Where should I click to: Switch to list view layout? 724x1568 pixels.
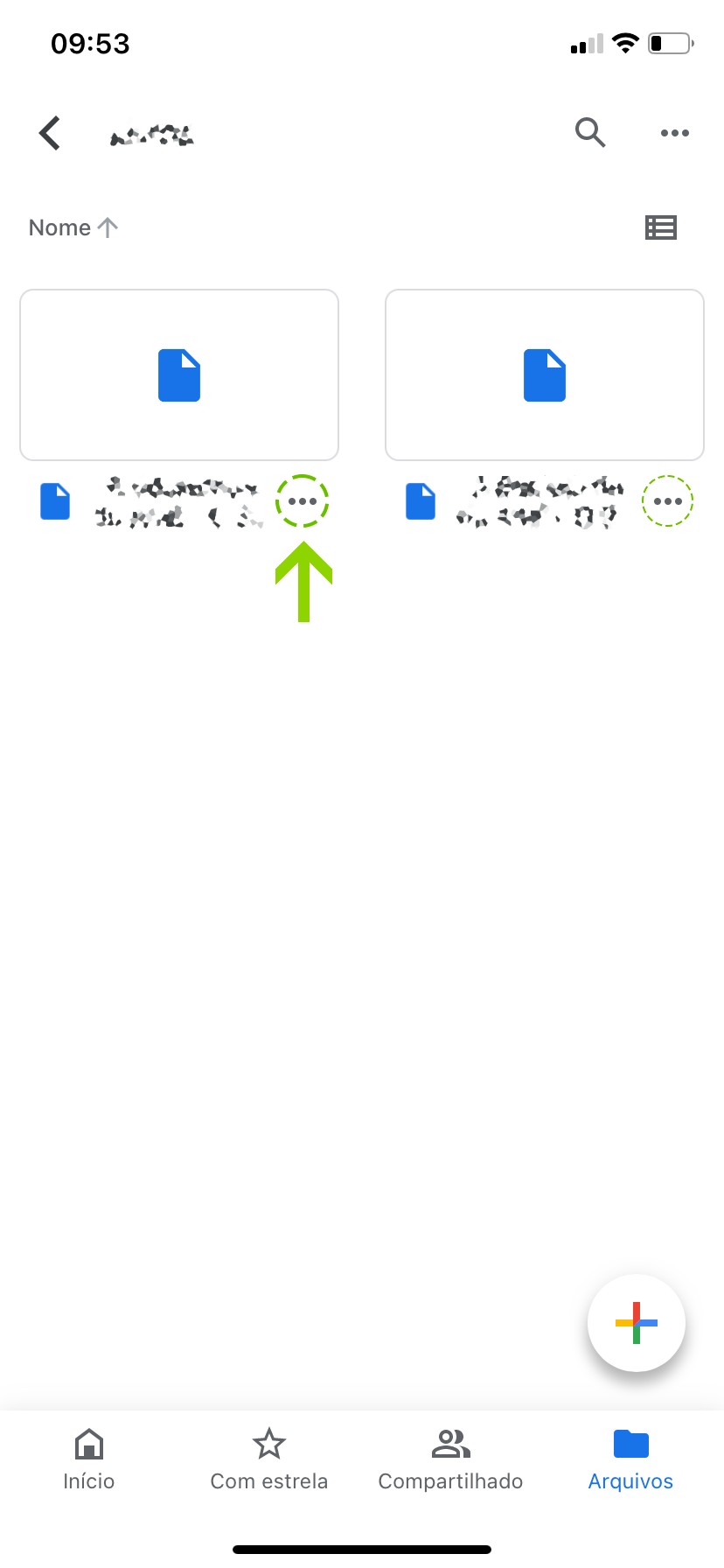tap(660, 227)
